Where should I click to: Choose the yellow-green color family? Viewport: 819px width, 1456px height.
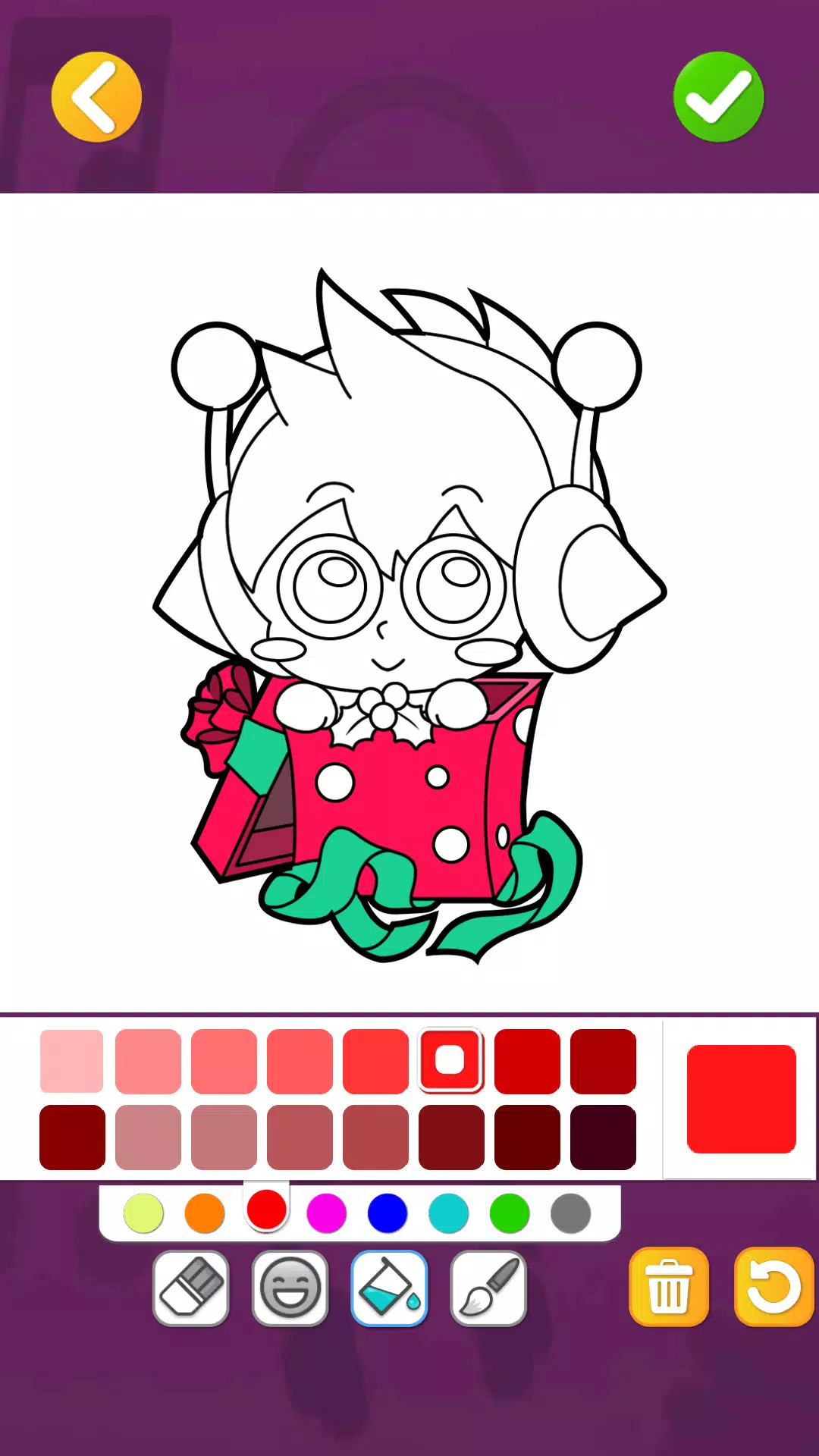coord(143,1213)
